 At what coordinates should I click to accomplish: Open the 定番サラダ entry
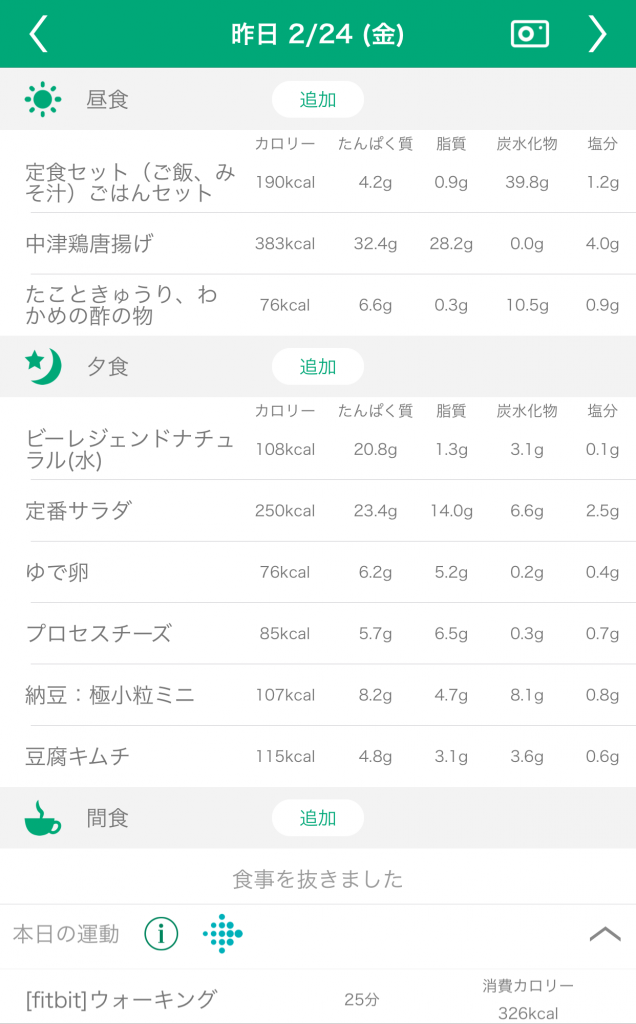(318, 511)
